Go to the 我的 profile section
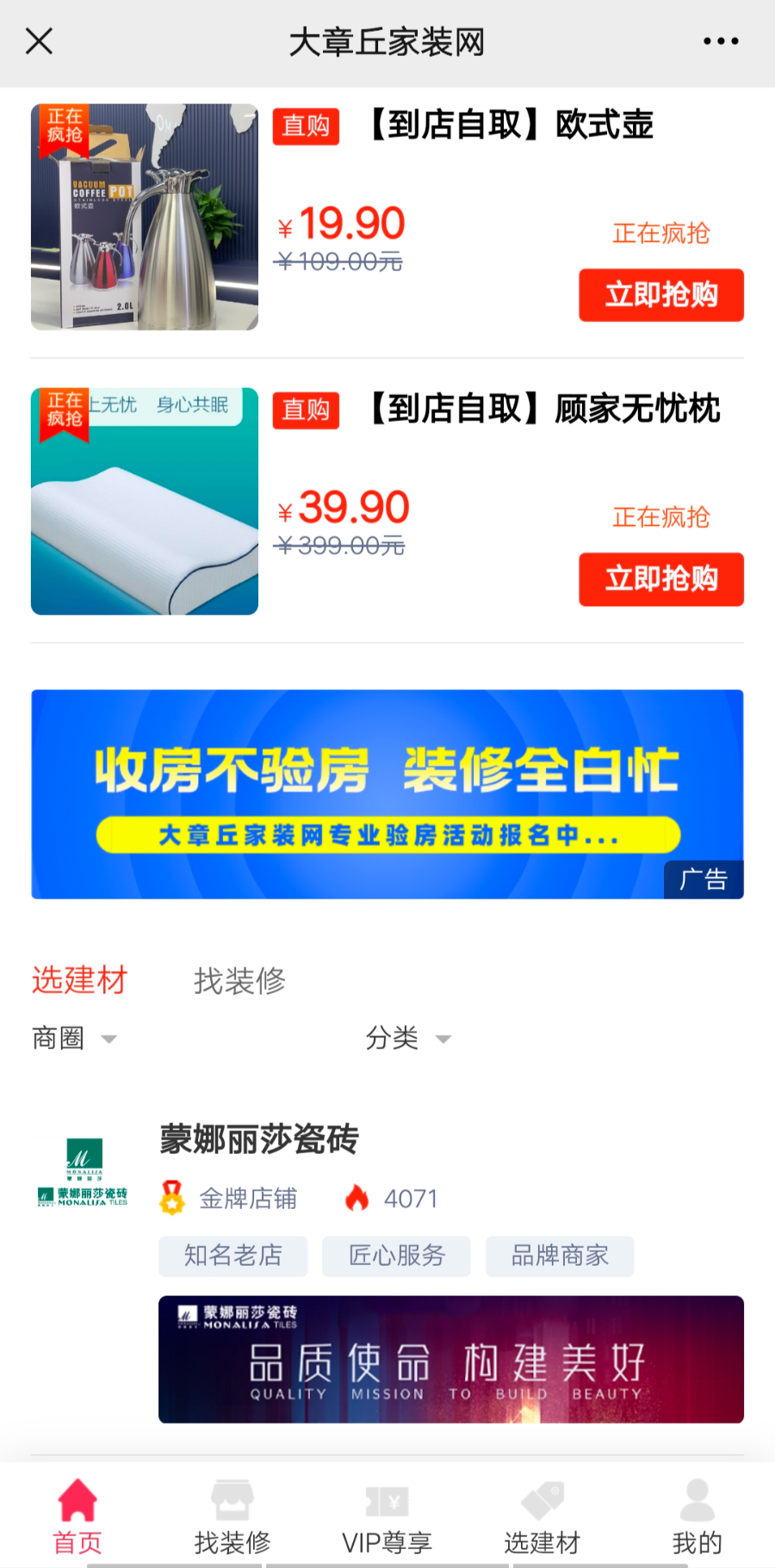 tap(697, 1516)
